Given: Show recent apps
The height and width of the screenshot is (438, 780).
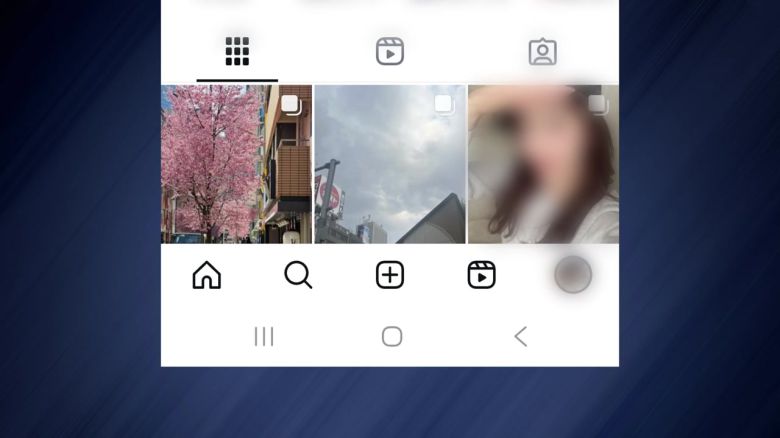Looking at the screenshot, I should [x=264, y=337].
